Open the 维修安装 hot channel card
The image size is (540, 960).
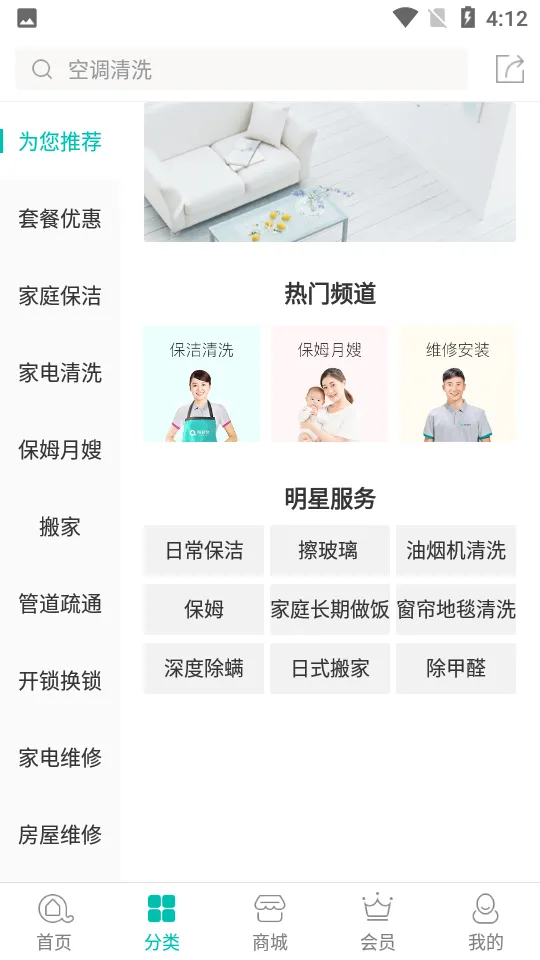(x=457, y=384)
